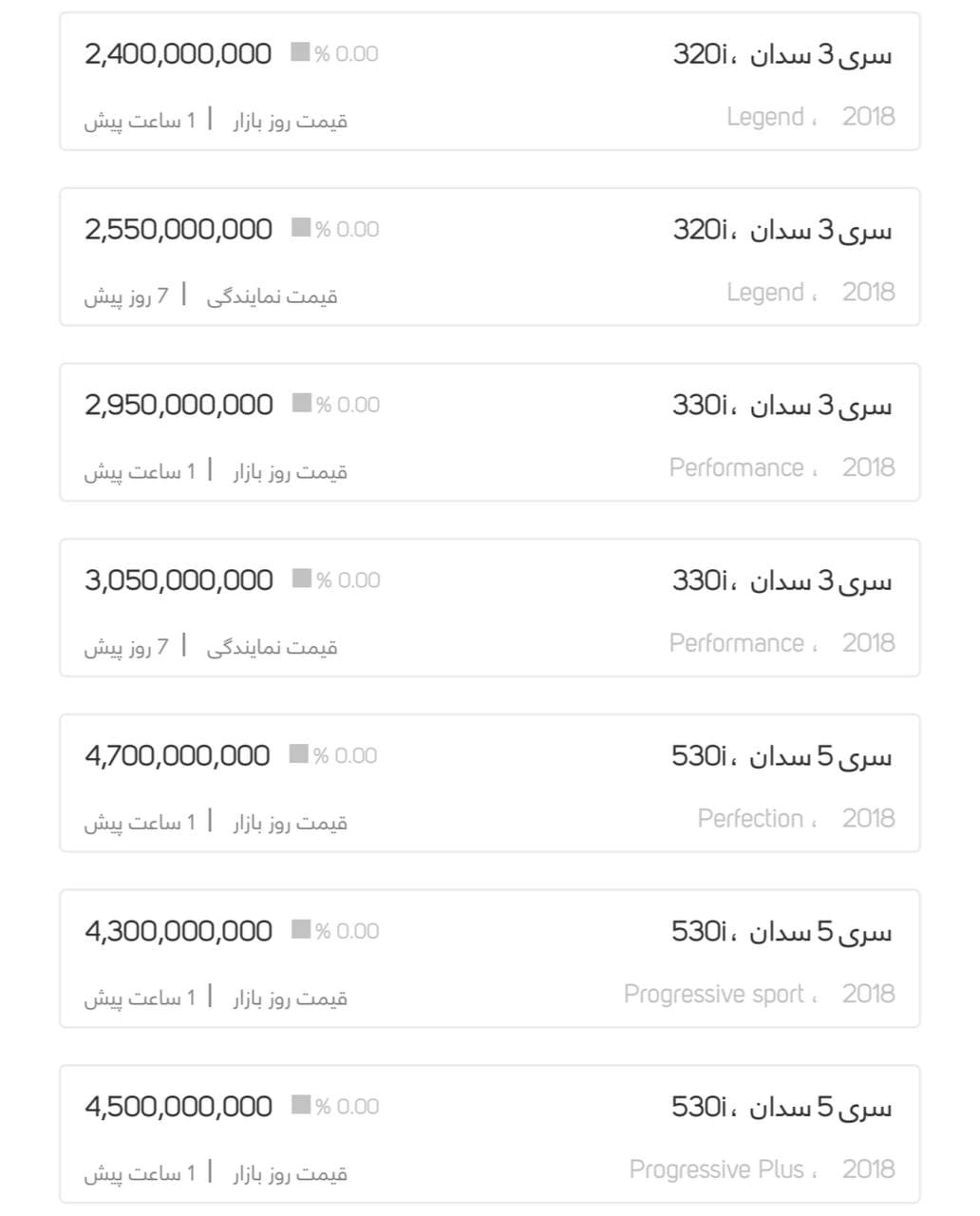Select the 330i Performance card priced 2,950,000,000

point(490,432)
